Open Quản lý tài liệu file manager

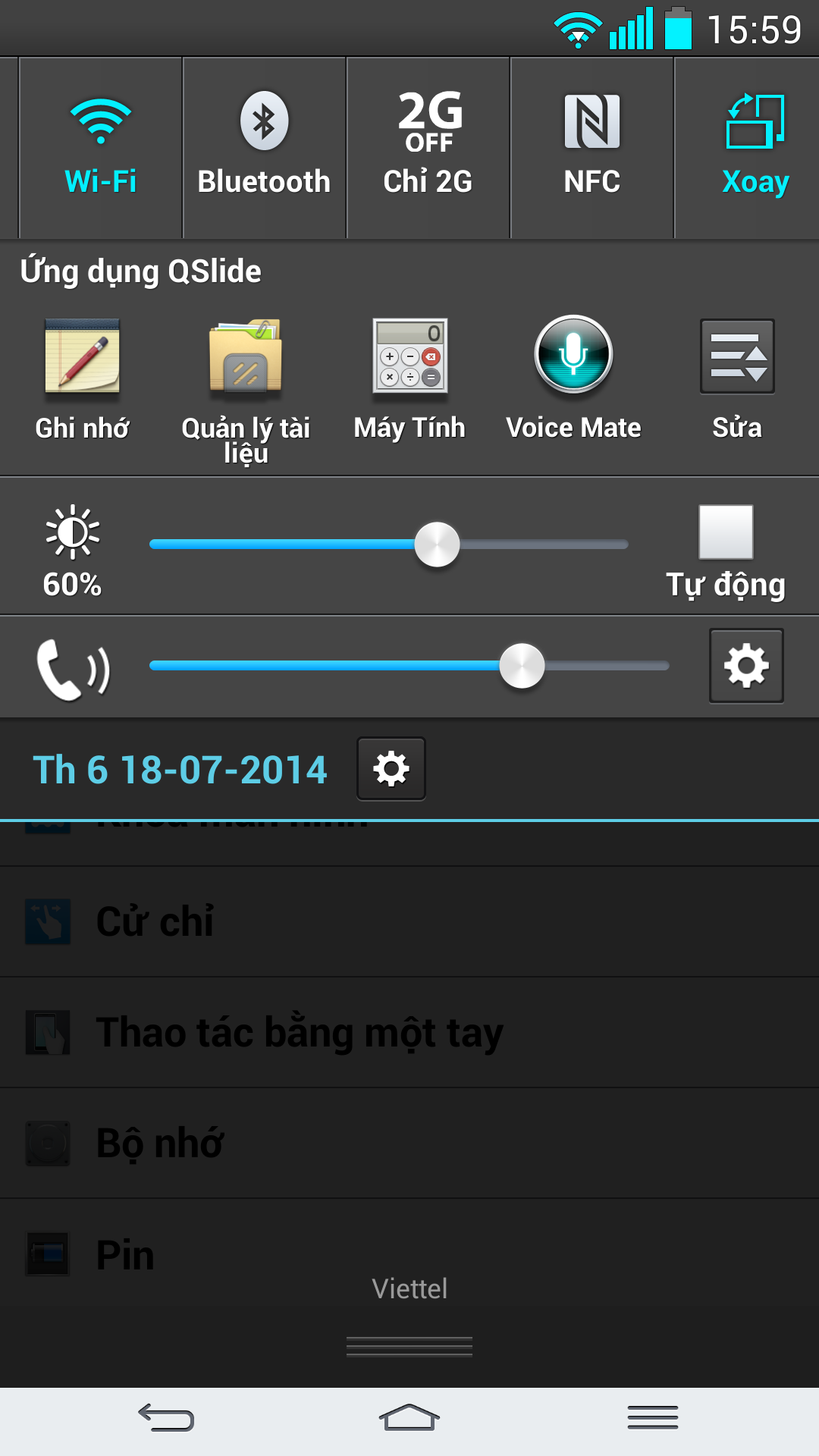(246, 387)
